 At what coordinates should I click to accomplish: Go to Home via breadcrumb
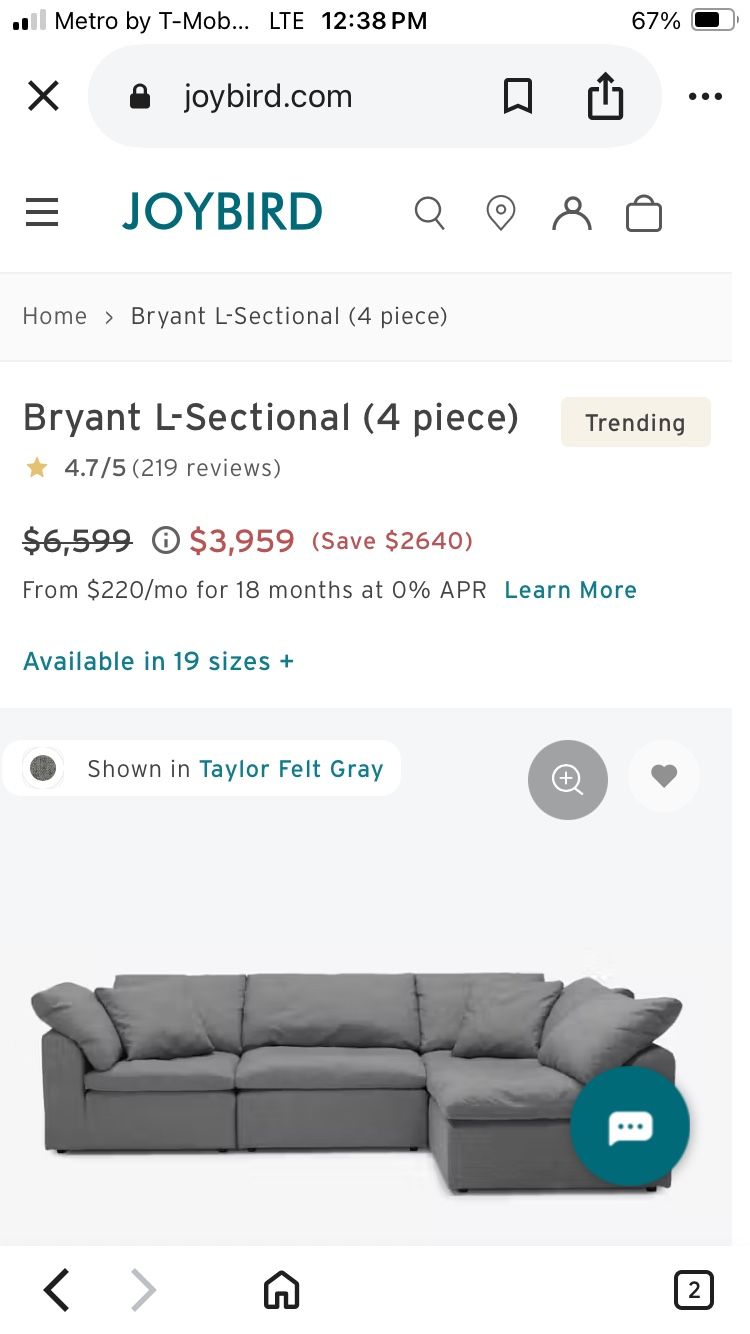(x=55, y=316)
